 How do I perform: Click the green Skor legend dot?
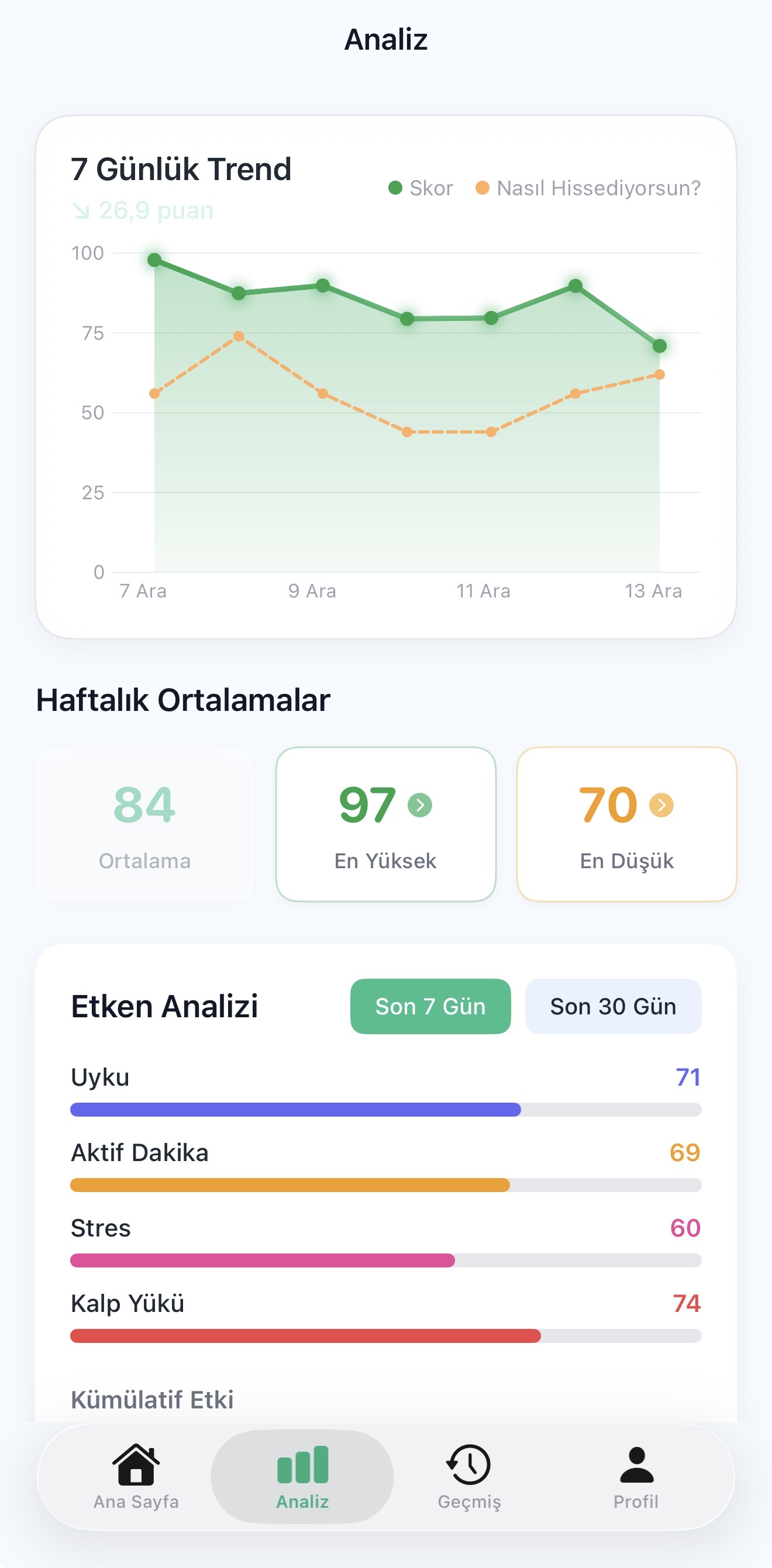click(x=396, y=188)
